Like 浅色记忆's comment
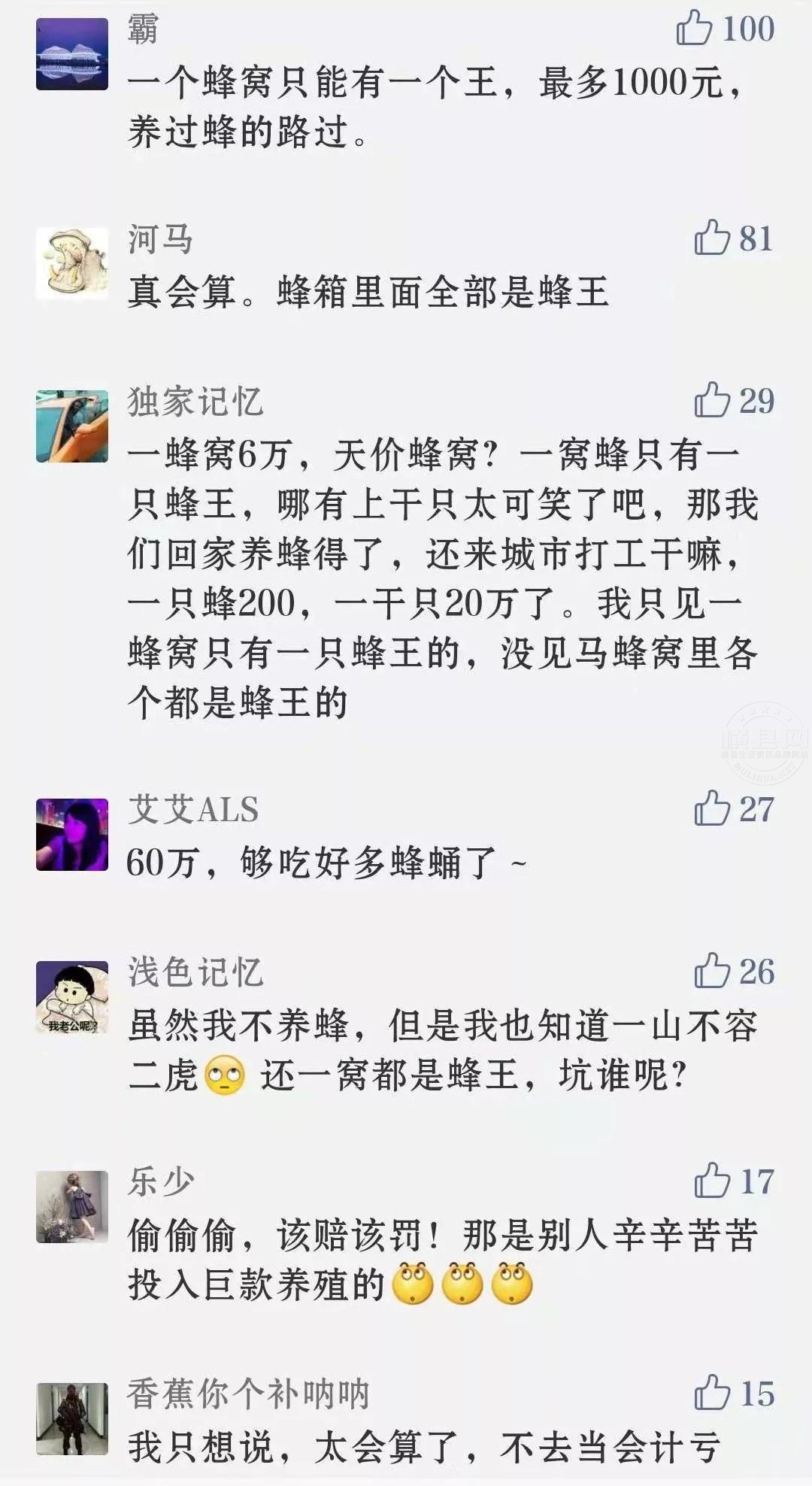Viewport: 812px width, 1486px height. tap(711, 971)
